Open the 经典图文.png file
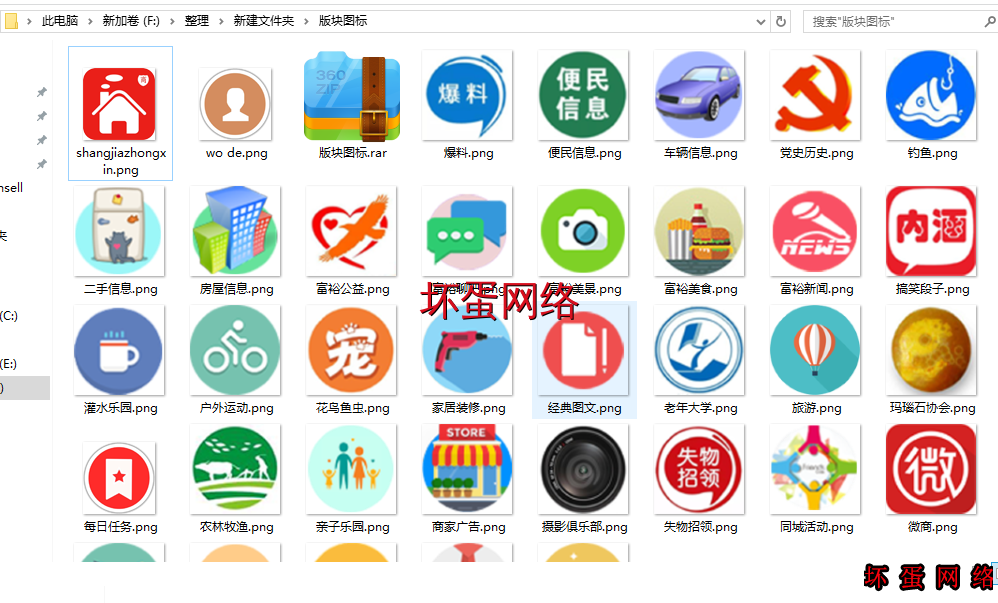998x603 pixels. pyautogui.click(x=584, y=351)
